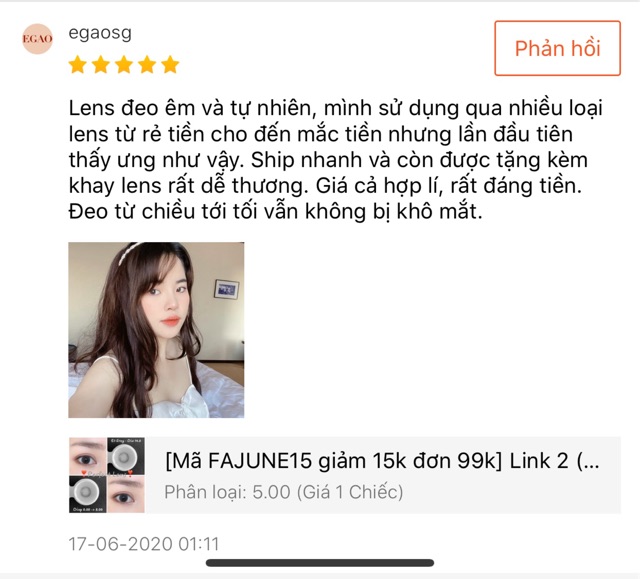Open the review photo attached by egaosg
The image size is (640, 579).
156,329
